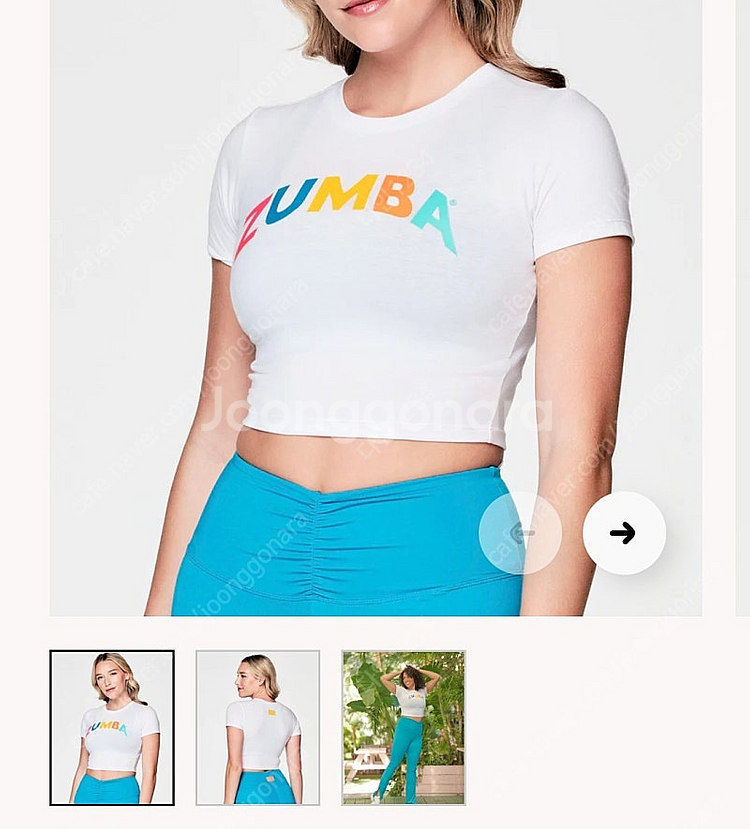The image size is (750, 829).
Task: Select the front view thumbnail
Action: pos(112,727)
